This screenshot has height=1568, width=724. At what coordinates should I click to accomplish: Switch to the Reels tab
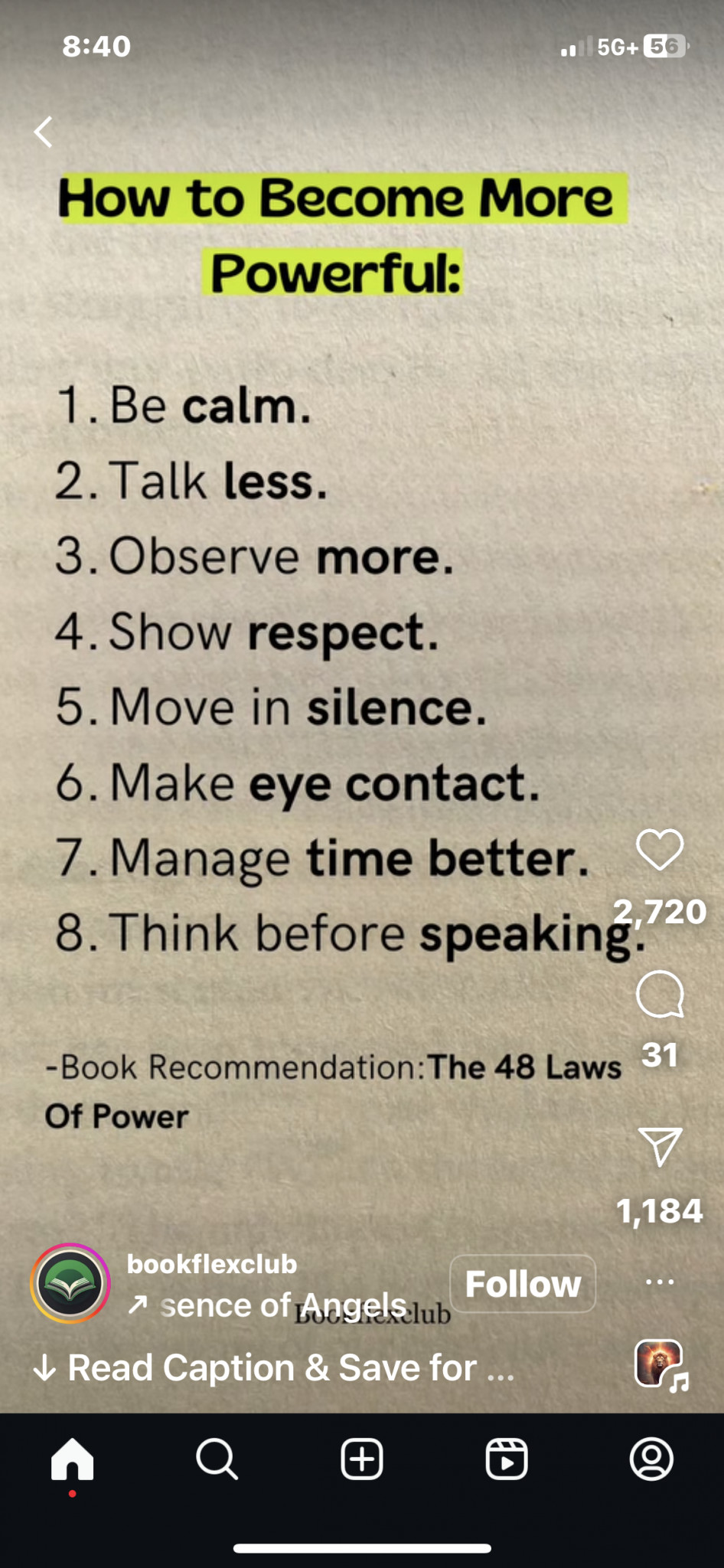point(507,1459)
